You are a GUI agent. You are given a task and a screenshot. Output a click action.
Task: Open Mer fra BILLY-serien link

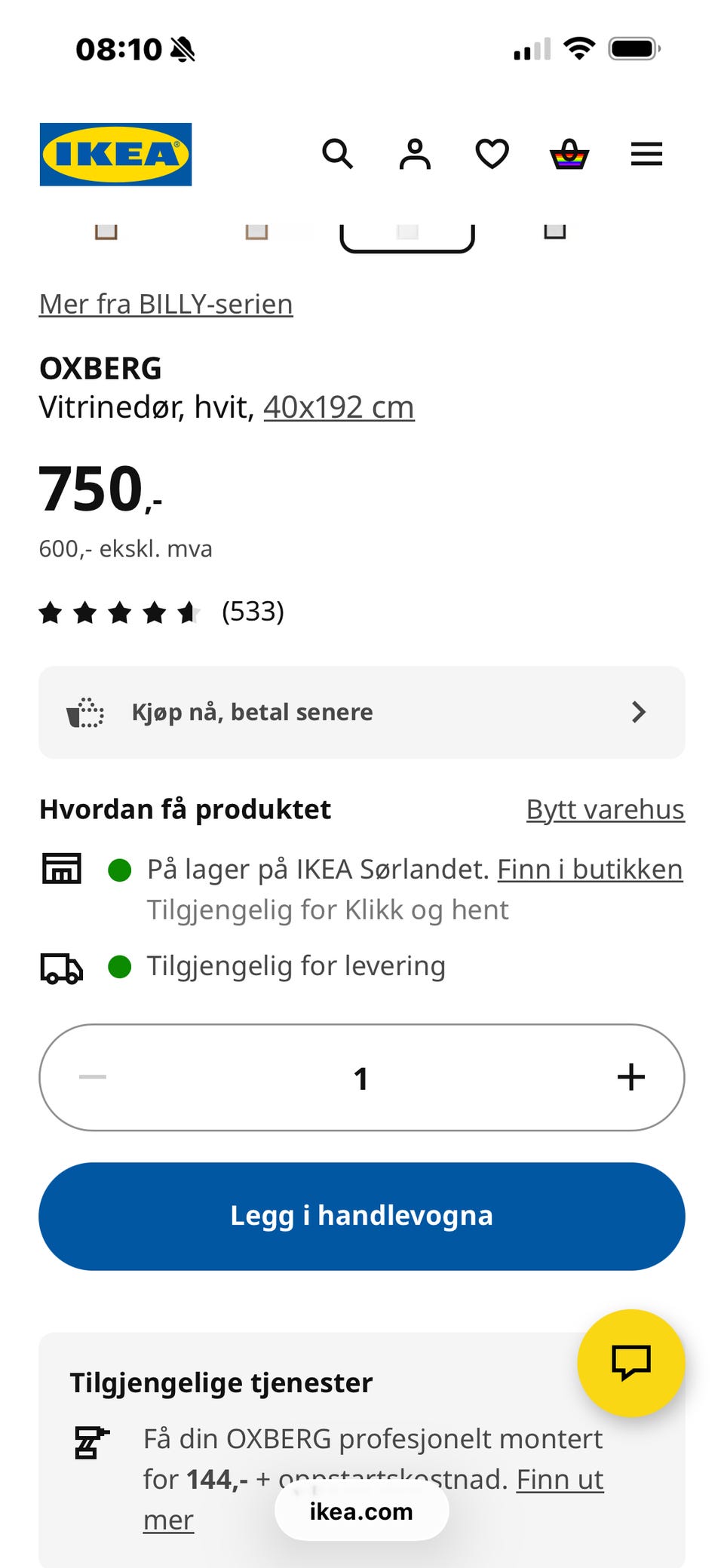coord(166,304)
